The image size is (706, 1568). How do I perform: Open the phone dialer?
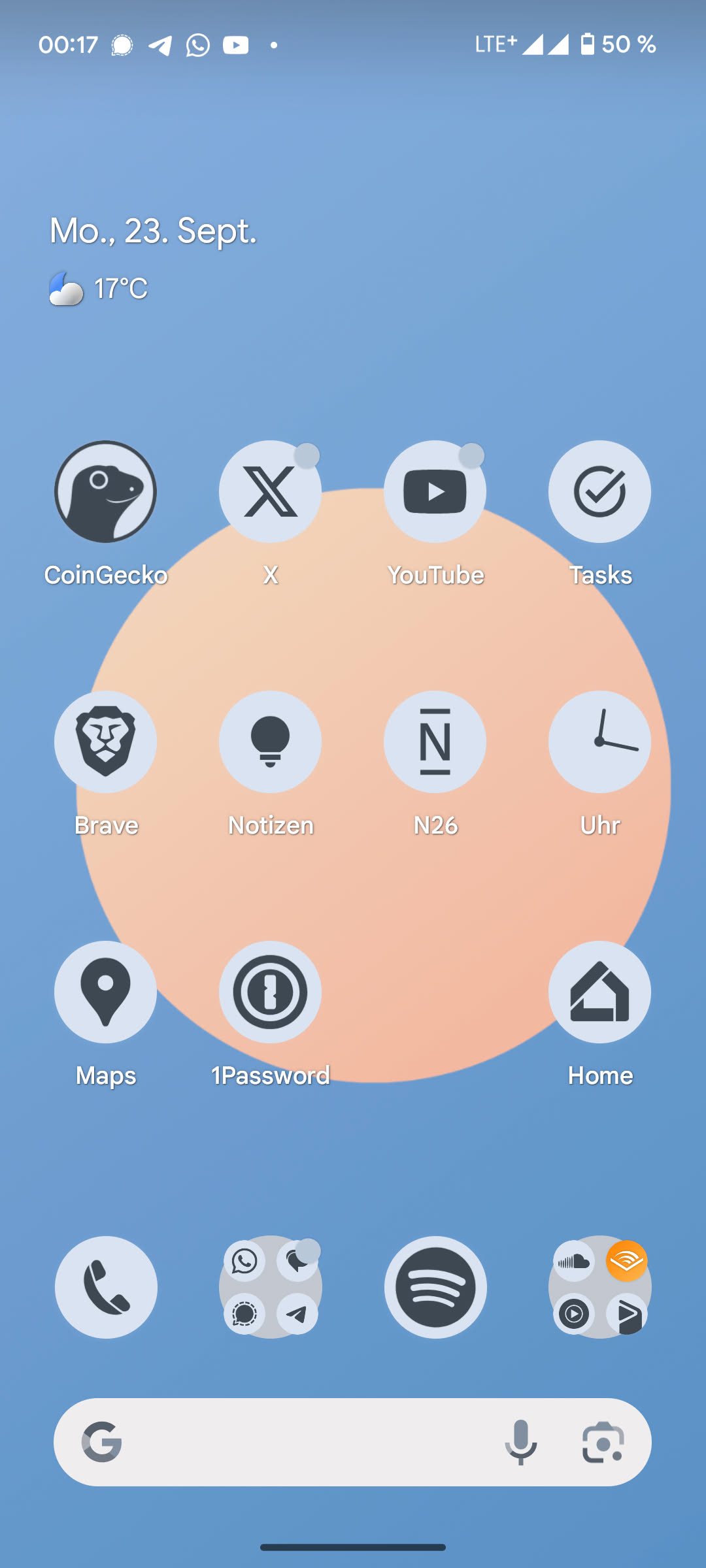[x=106, y=1288]
